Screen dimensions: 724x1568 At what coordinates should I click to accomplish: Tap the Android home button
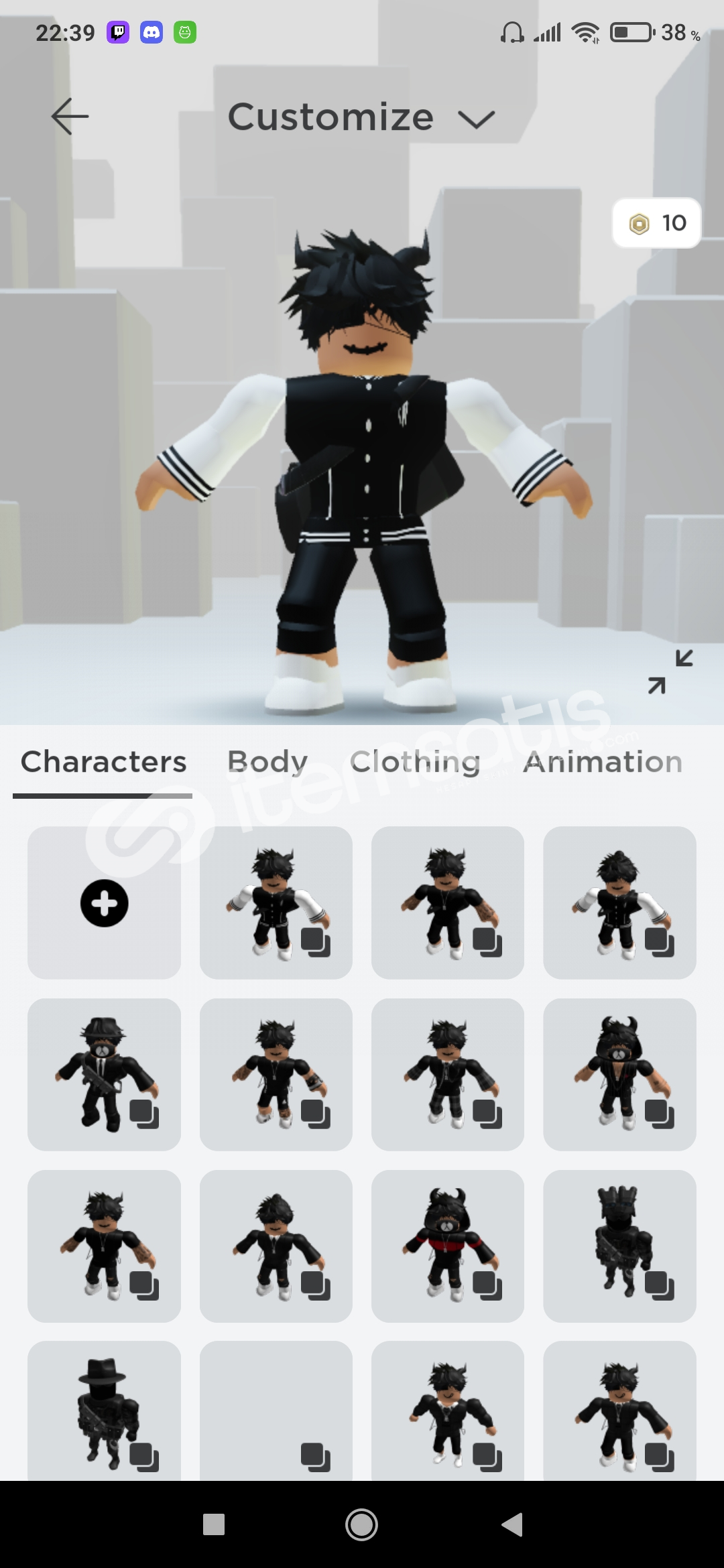coord(361,1524)
